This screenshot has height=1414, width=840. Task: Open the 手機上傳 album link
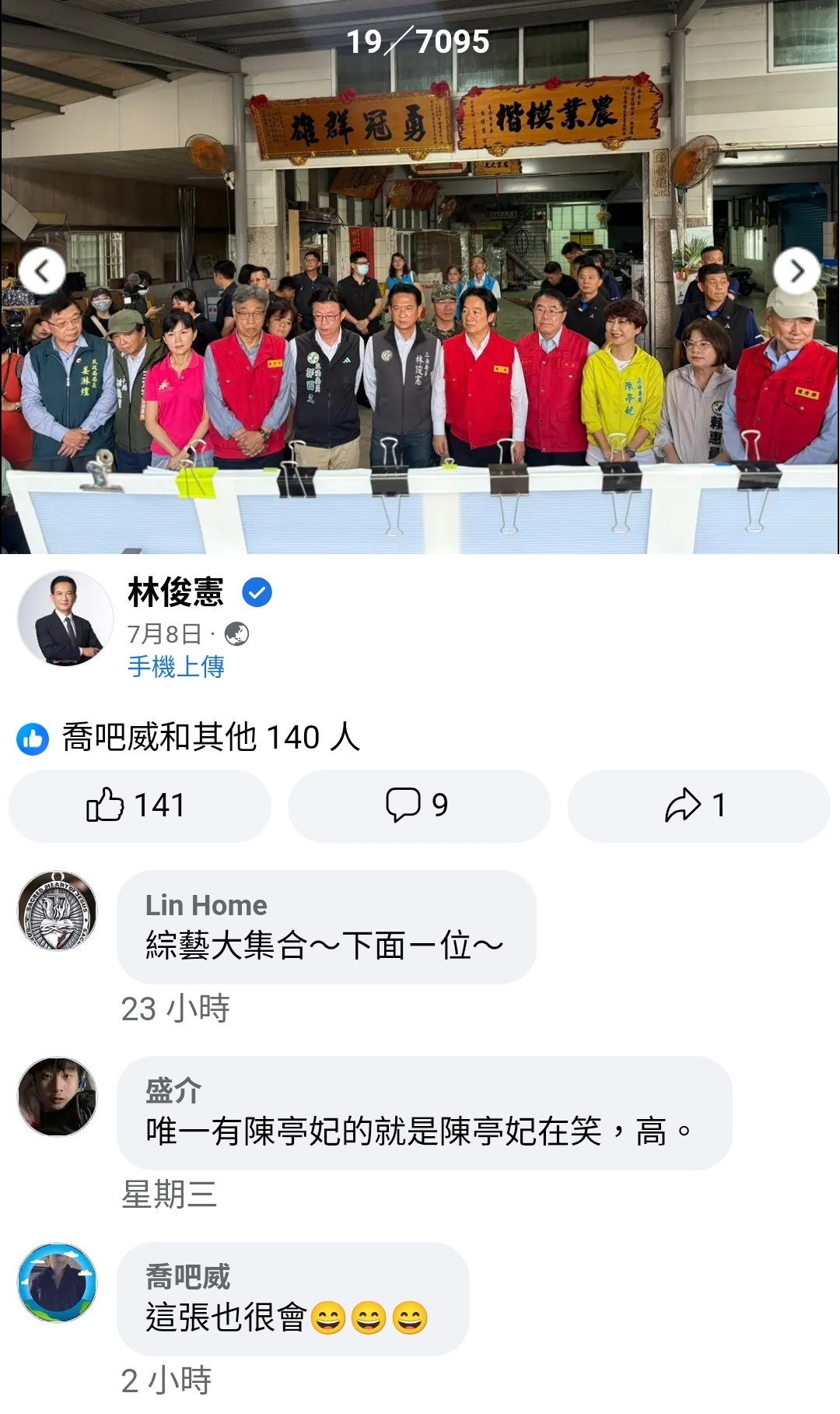(176, 666)
